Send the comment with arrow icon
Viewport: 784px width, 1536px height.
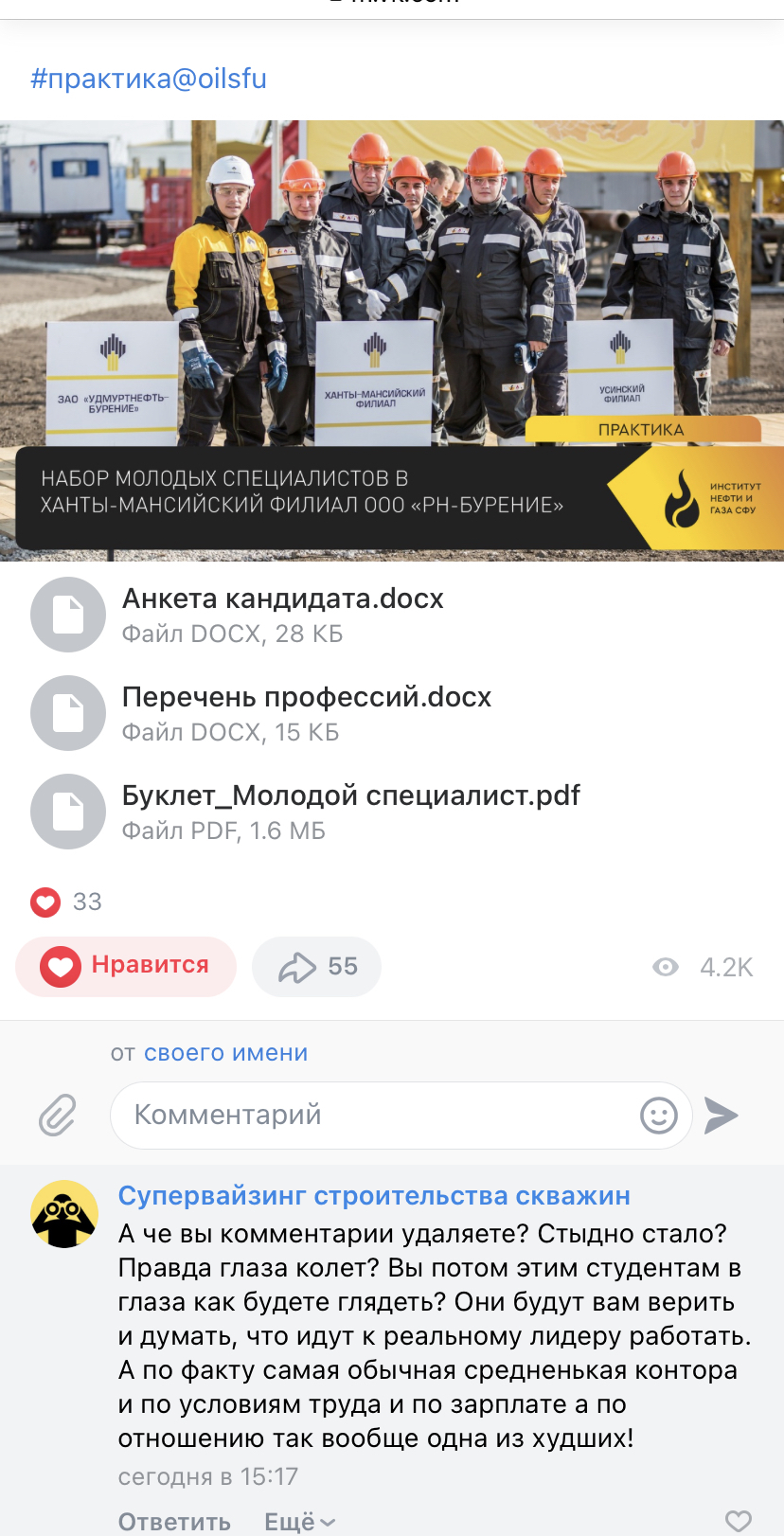coord(722,1115)
